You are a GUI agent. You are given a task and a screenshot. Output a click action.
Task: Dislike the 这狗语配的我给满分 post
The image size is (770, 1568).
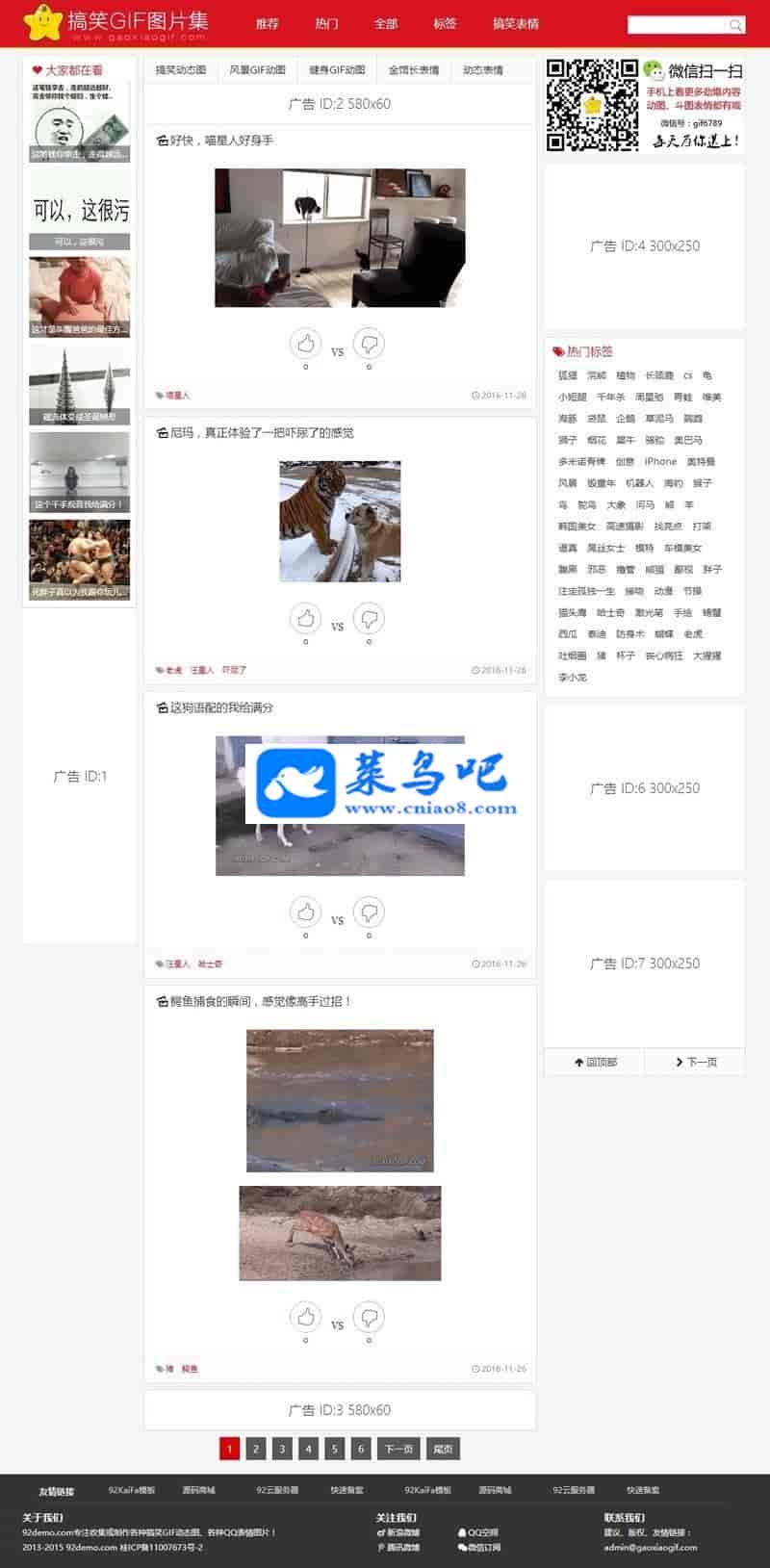369,911
